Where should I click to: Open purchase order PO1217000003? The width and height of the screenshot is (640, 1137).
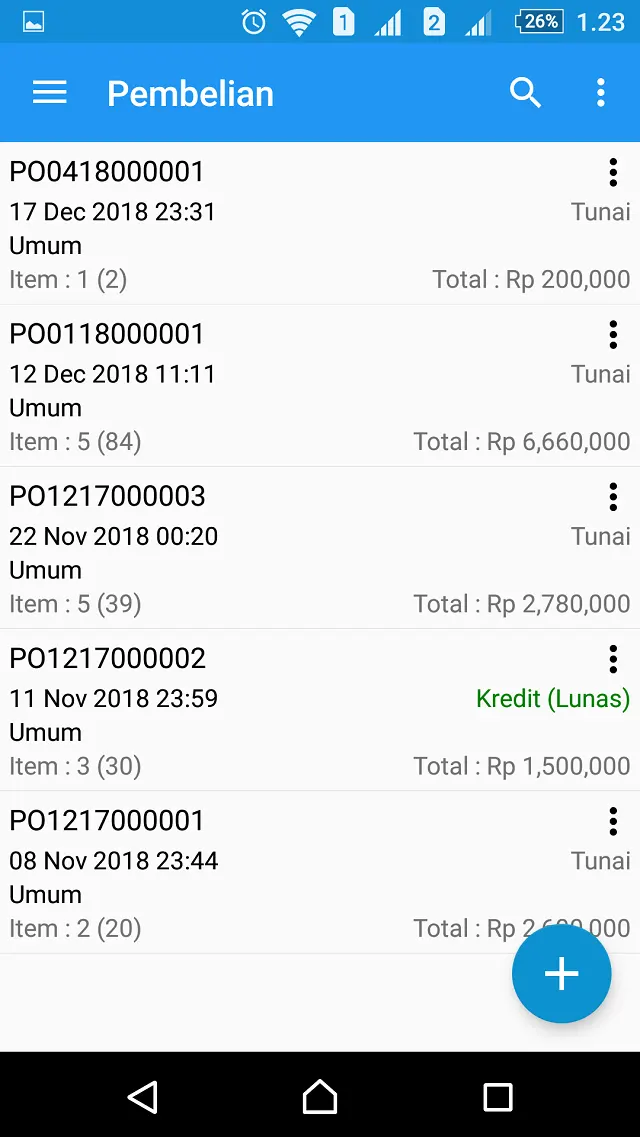[320, 548]
